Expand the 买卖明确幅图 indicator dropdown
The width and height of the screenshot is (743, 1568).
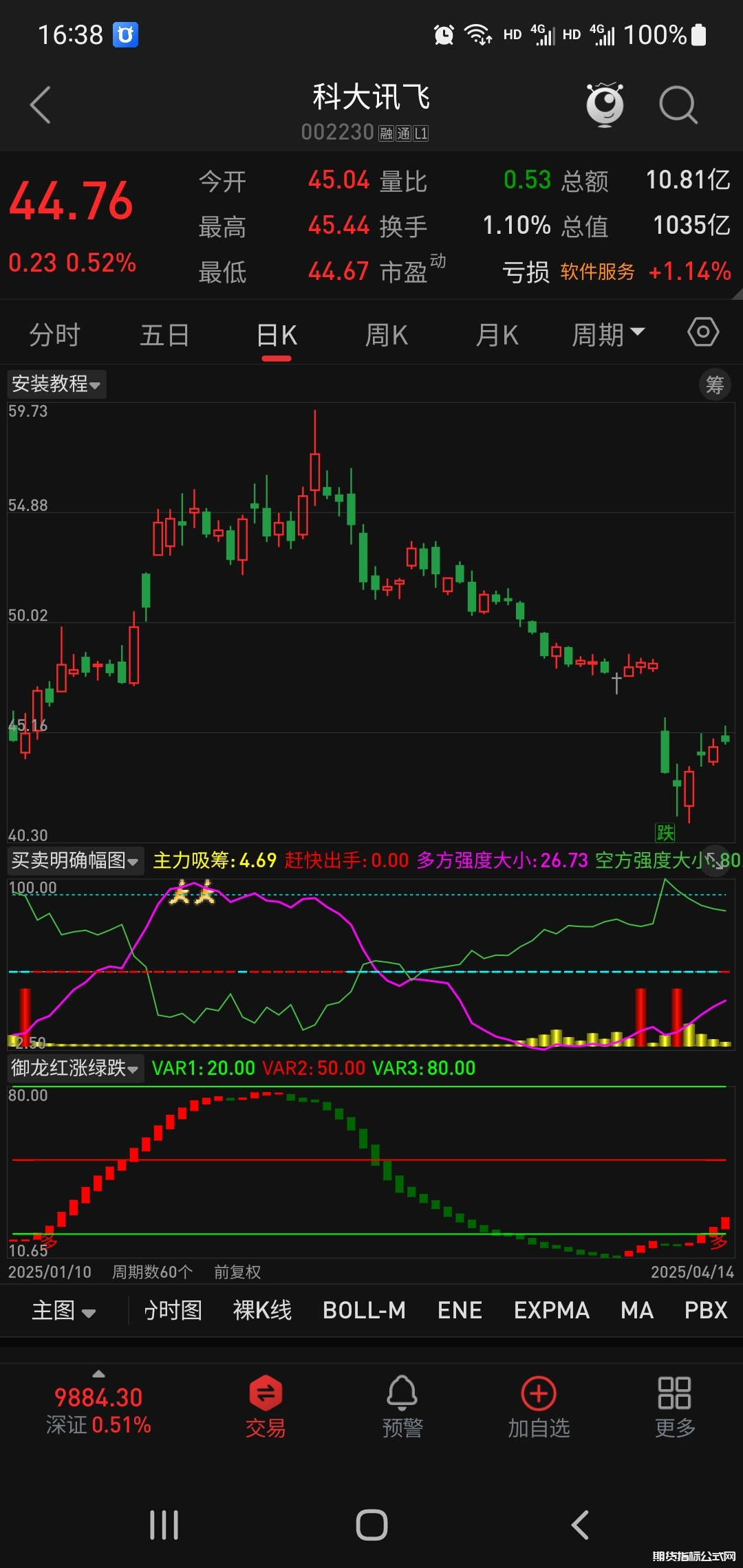75,860
